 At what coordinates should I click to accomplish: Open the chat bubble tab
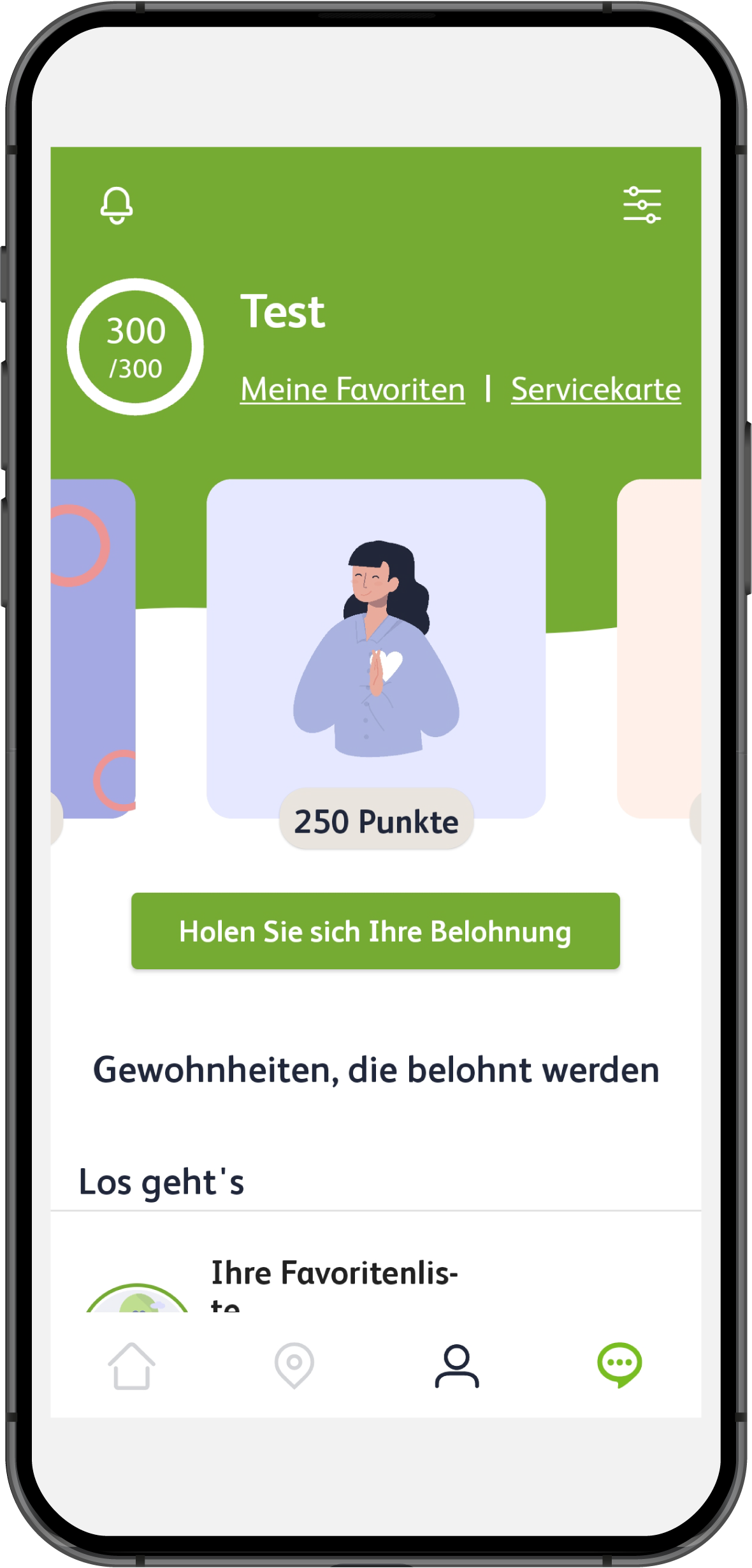(619, 1365)
